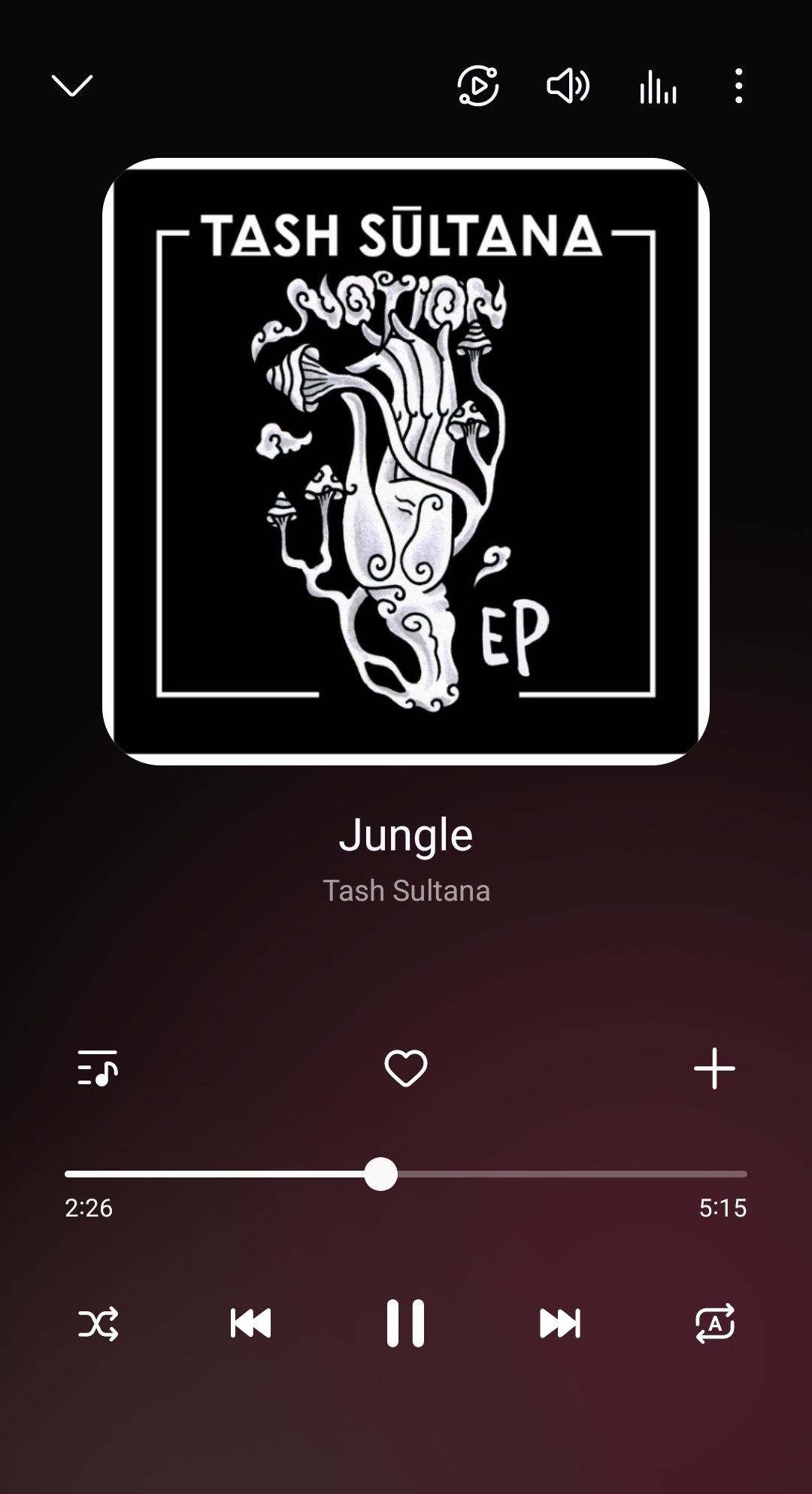Change the repeat mode

pos(714,1323)
